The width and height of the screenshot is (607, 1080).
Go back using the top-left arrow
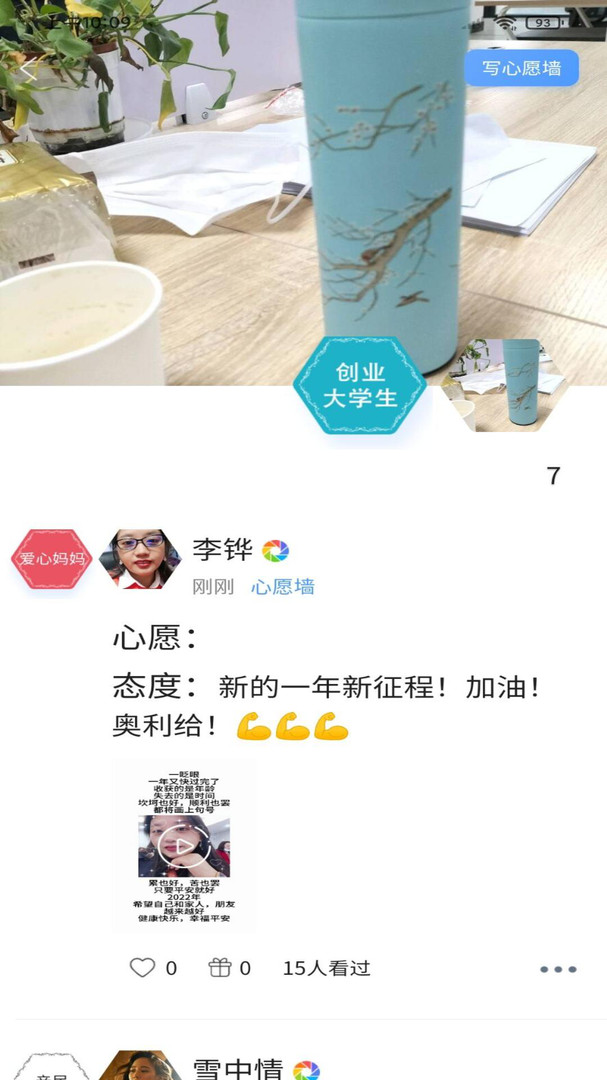coord(27,69)
